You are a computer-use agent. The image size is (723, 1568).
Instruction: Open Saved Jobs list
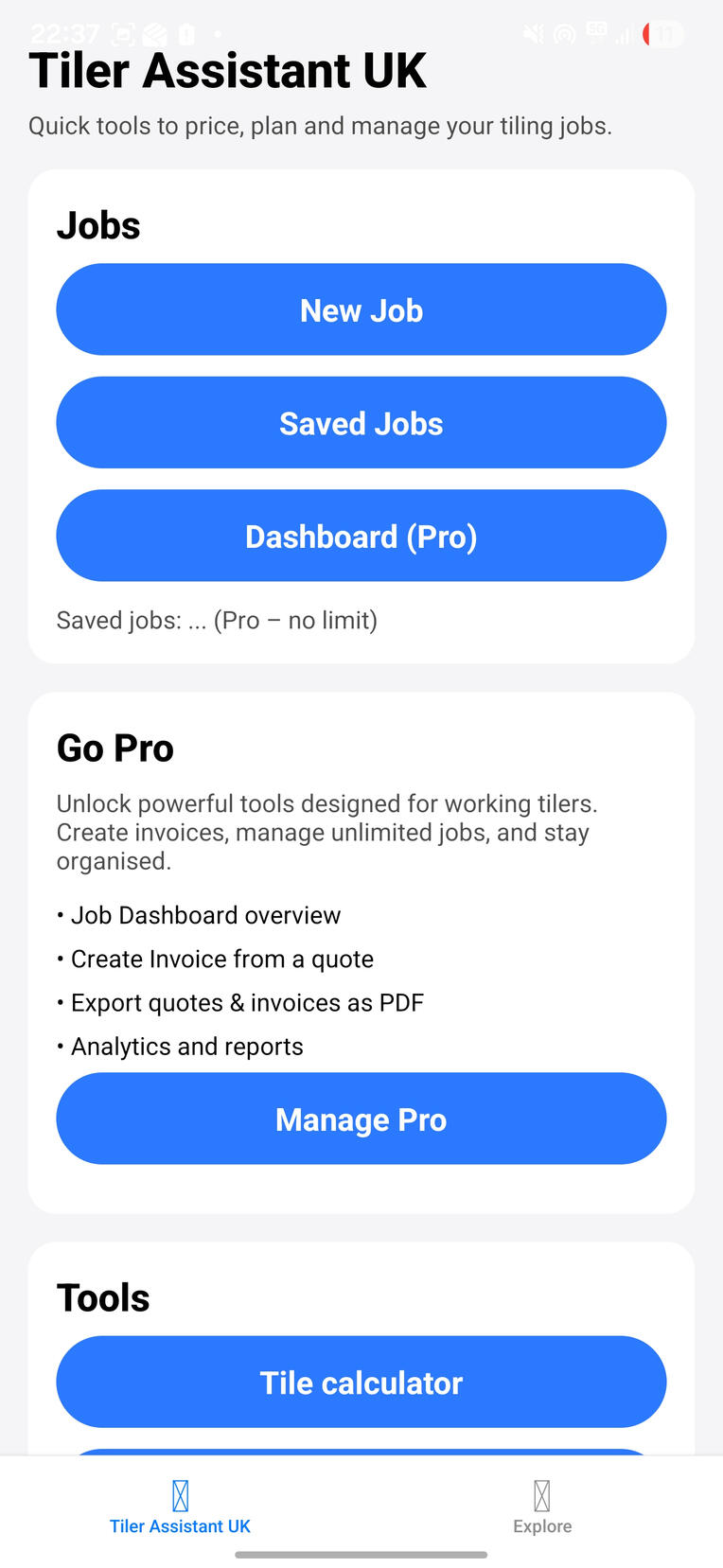361,423
